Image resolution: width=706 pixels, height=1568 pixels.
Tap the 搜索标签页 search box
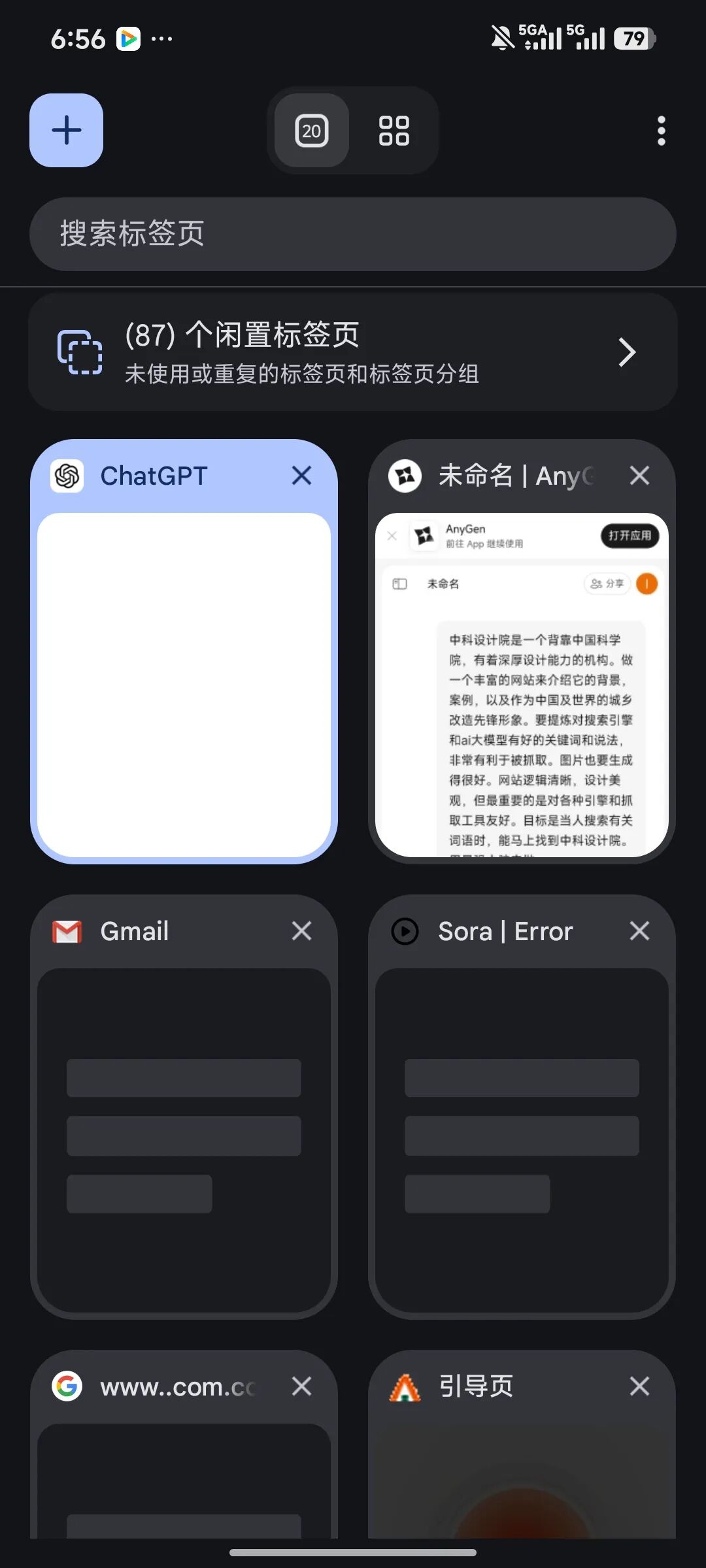coord(353,234)
